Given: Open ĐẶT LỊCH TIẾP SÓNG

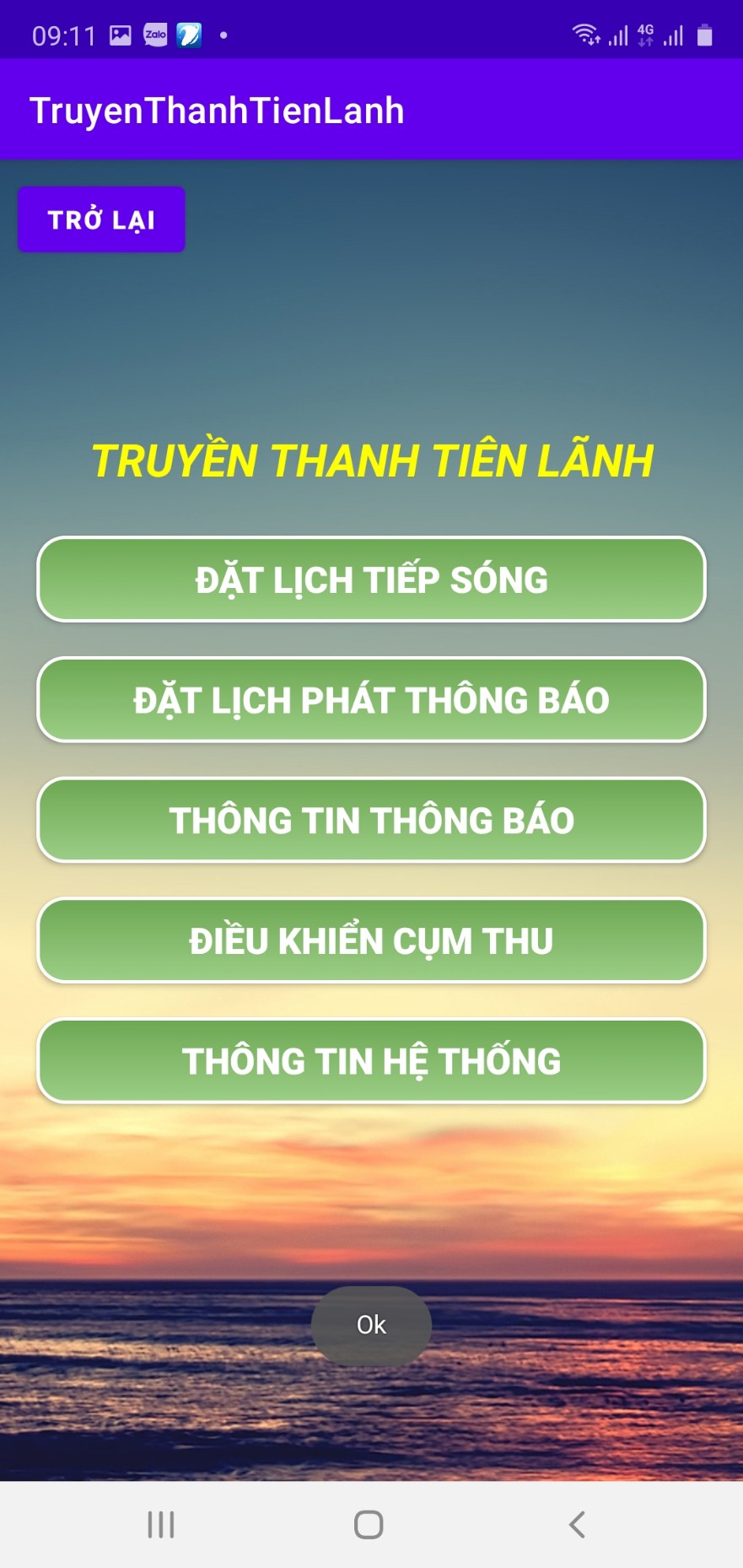Looking at the screenshot, I should pyautogui.click(x=371, y=579).
